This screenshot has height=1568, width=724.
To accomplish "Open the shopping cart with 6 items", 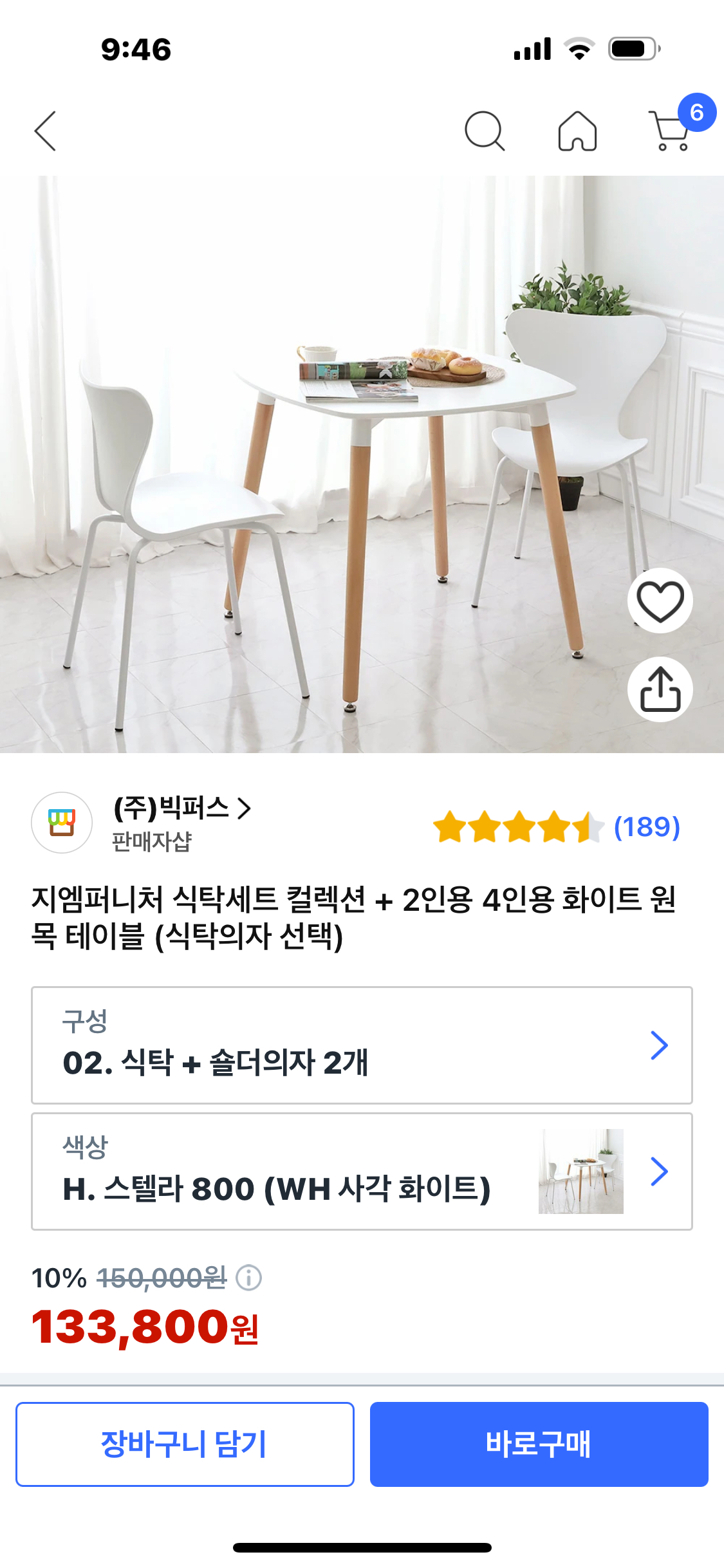I will [x=671, y=131].
